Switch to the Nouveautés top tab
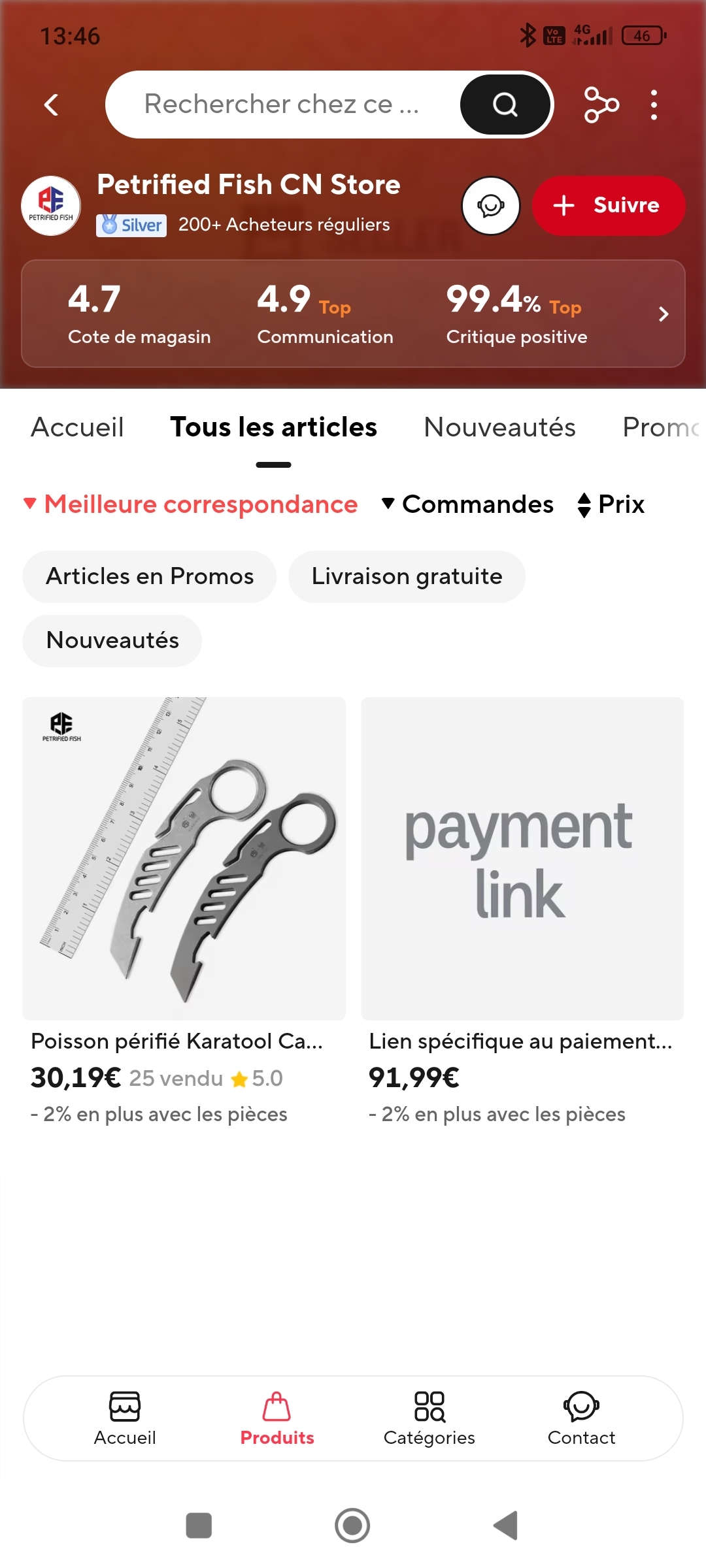706x1568 pixels. point(499,427)
